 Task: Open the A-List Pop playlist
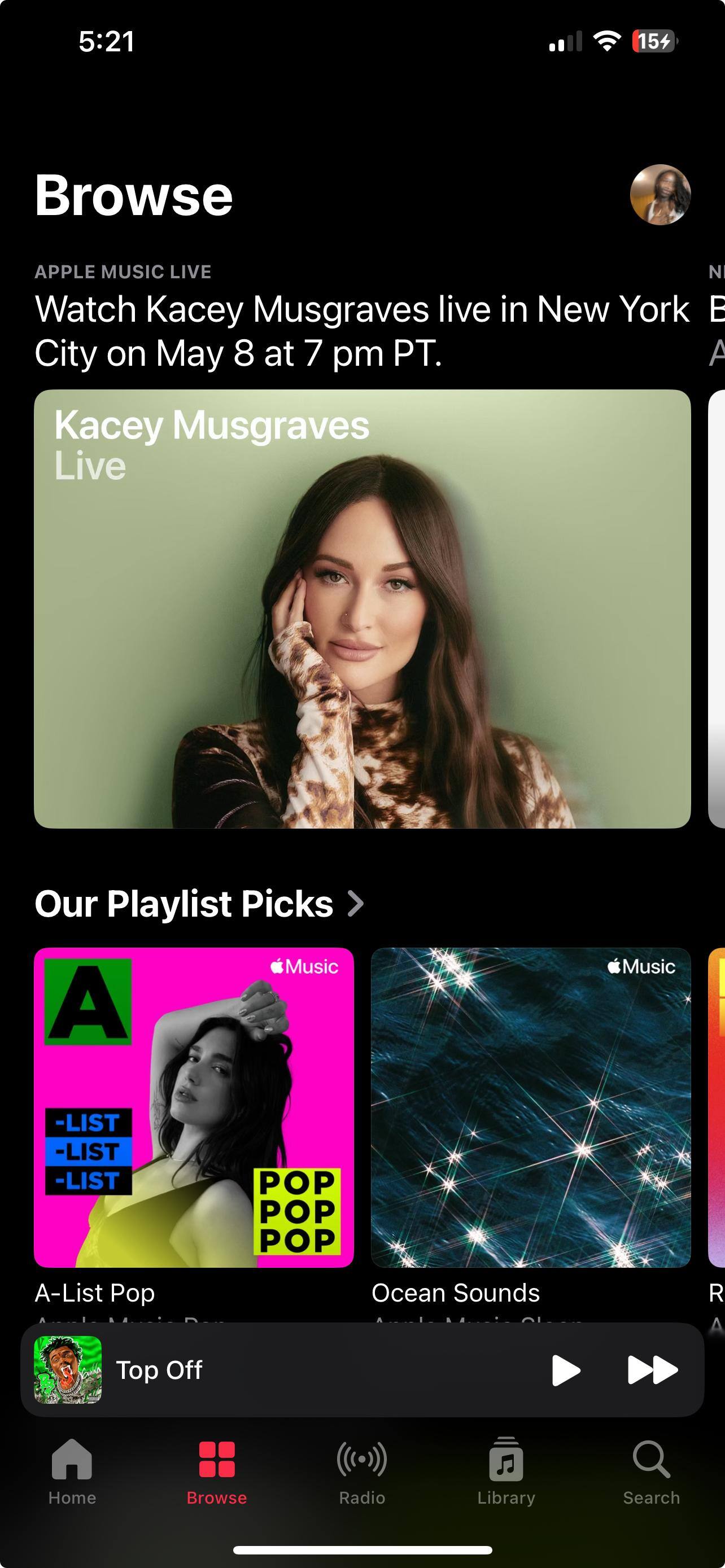click(x=194, y=1107)
